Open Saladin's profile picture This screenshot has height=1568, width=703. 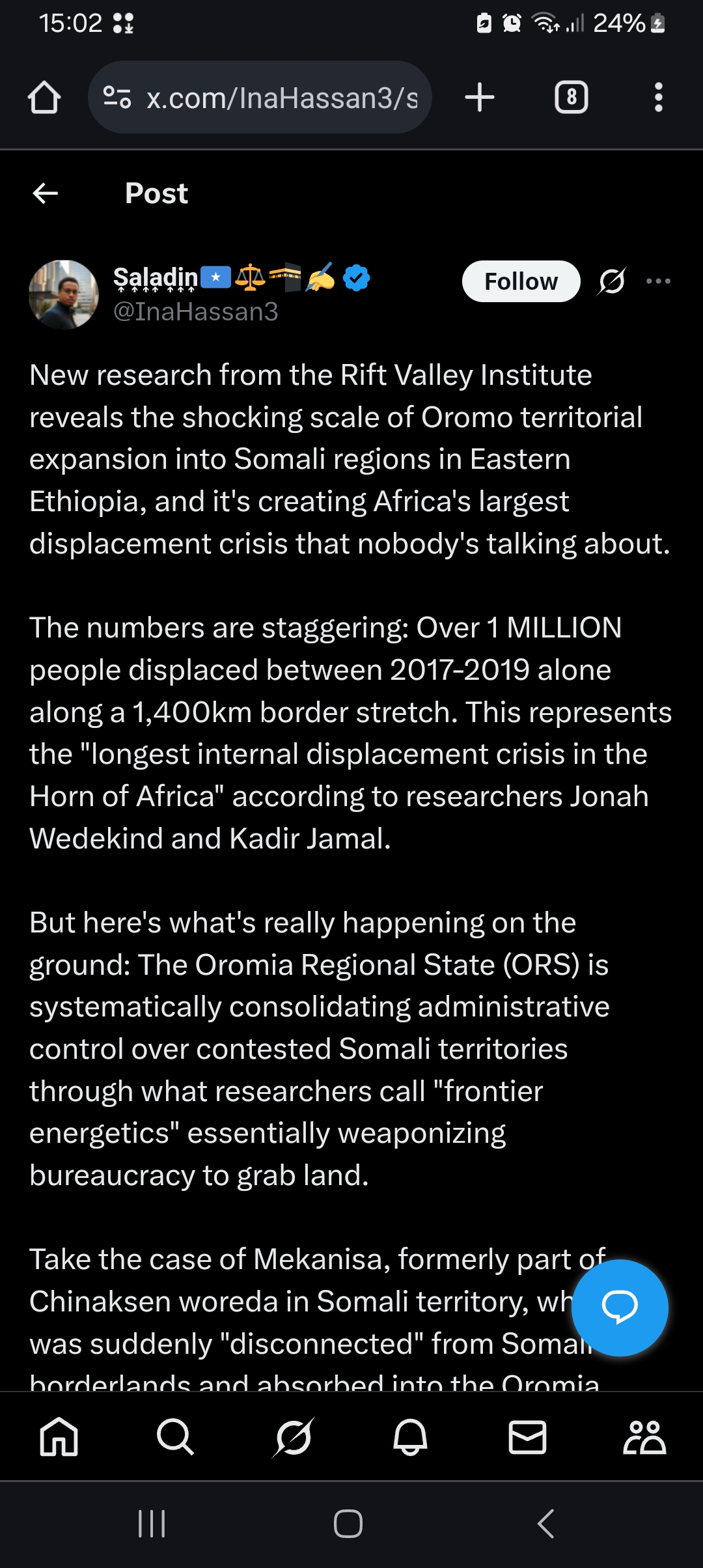[64, 294]
